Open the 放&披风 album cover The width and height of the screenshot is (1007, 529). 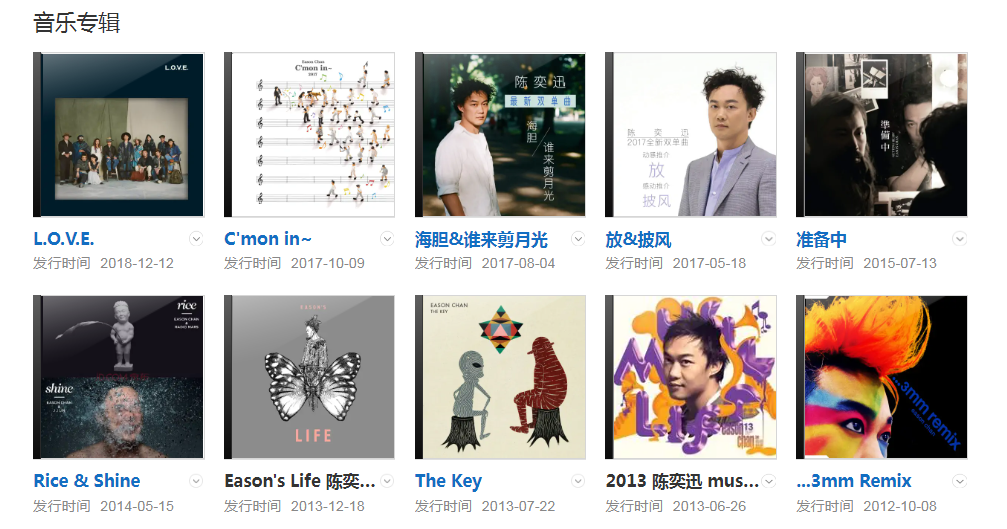tap(691, 135)
